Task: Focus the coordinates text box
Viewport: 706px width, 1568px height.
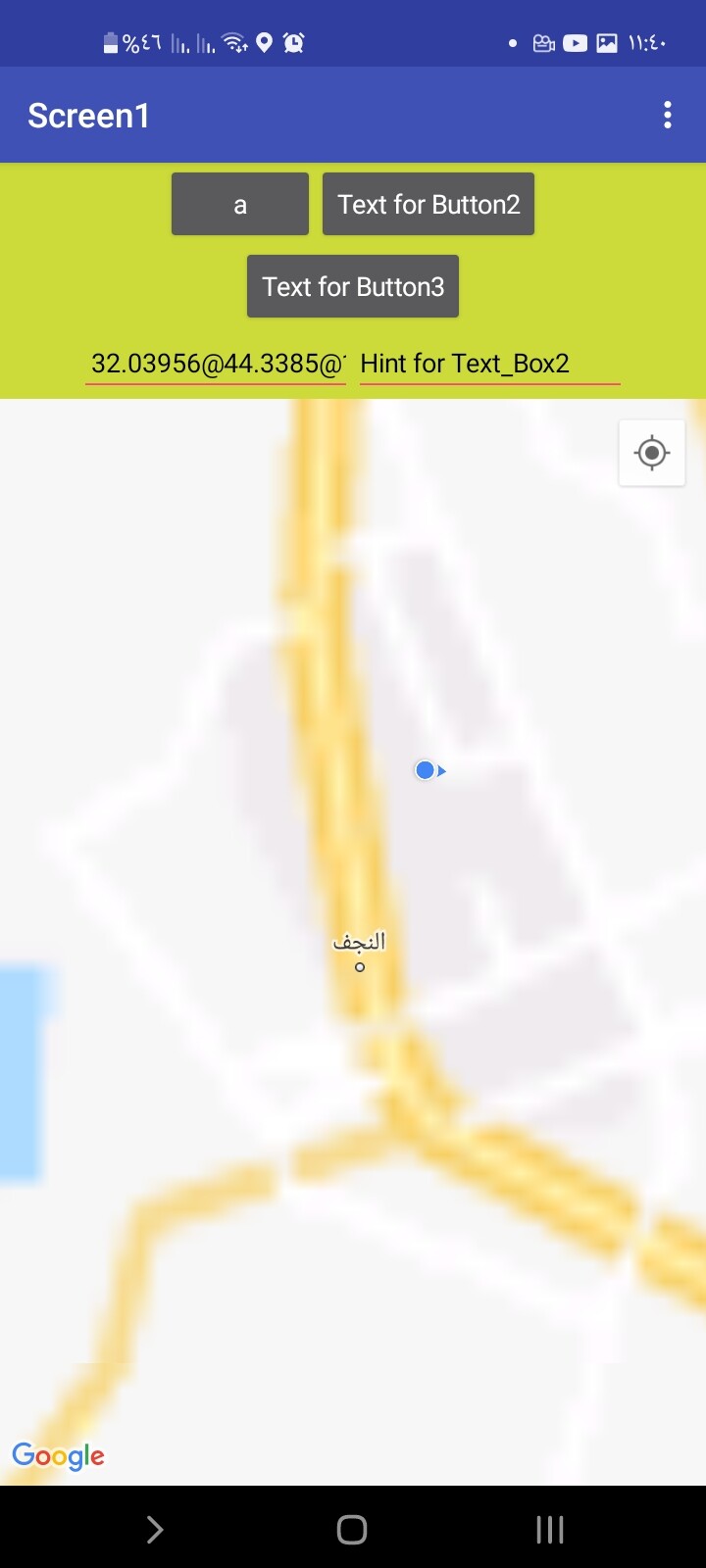Action: pyautogui.click(x=216, y=364)
